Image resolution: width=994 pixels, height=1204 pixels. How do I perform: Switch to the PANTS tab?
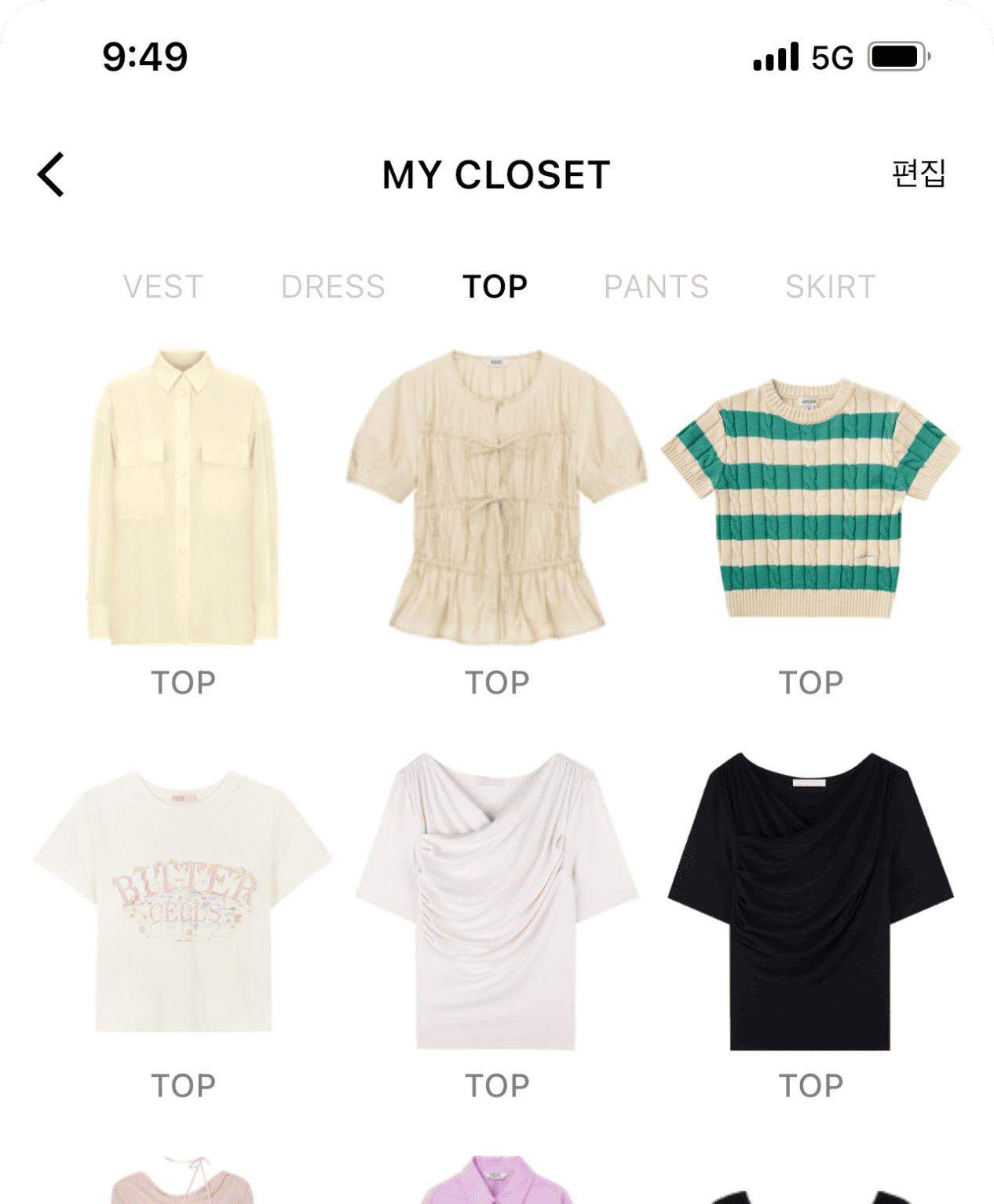point(656,287)
